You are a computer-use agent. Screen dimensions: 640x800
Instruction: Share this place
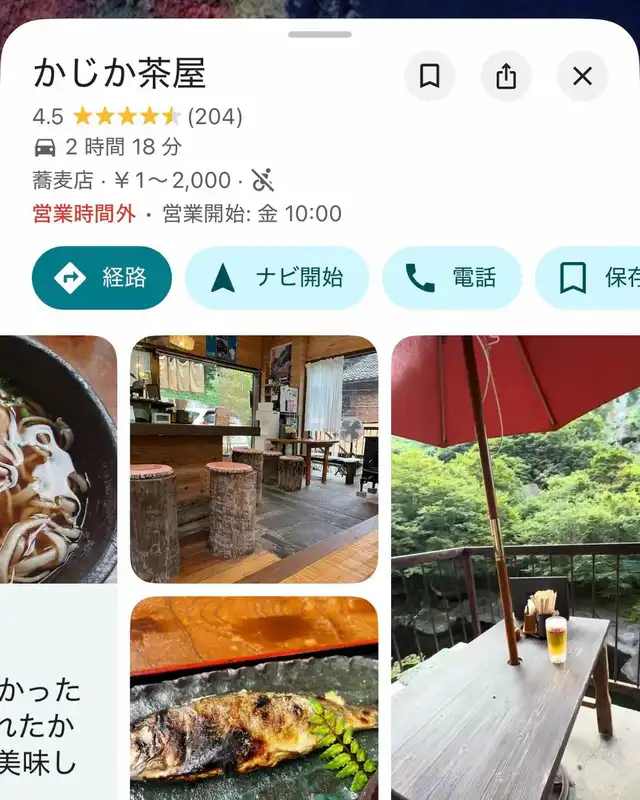506,77
